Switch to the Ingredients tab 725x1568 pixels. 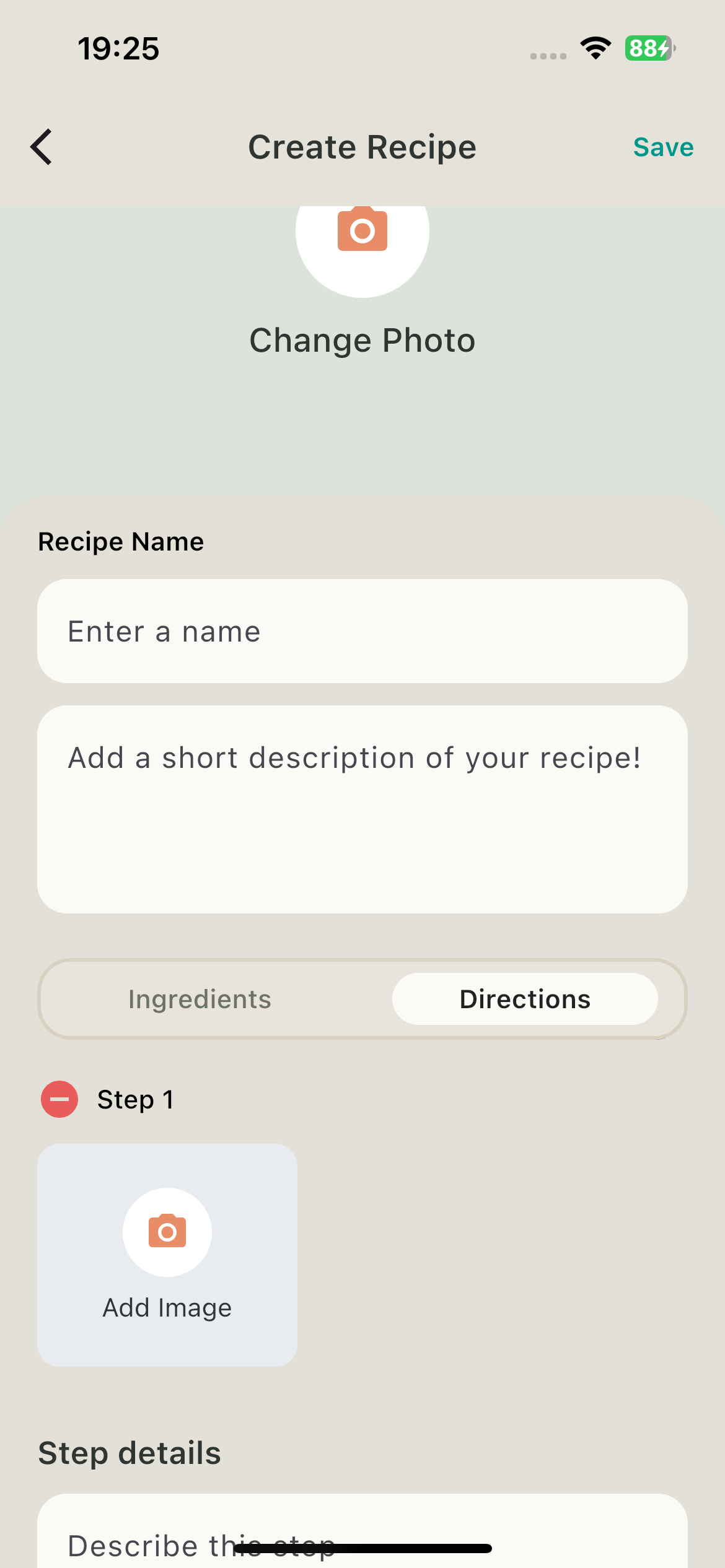click(200, 999)
